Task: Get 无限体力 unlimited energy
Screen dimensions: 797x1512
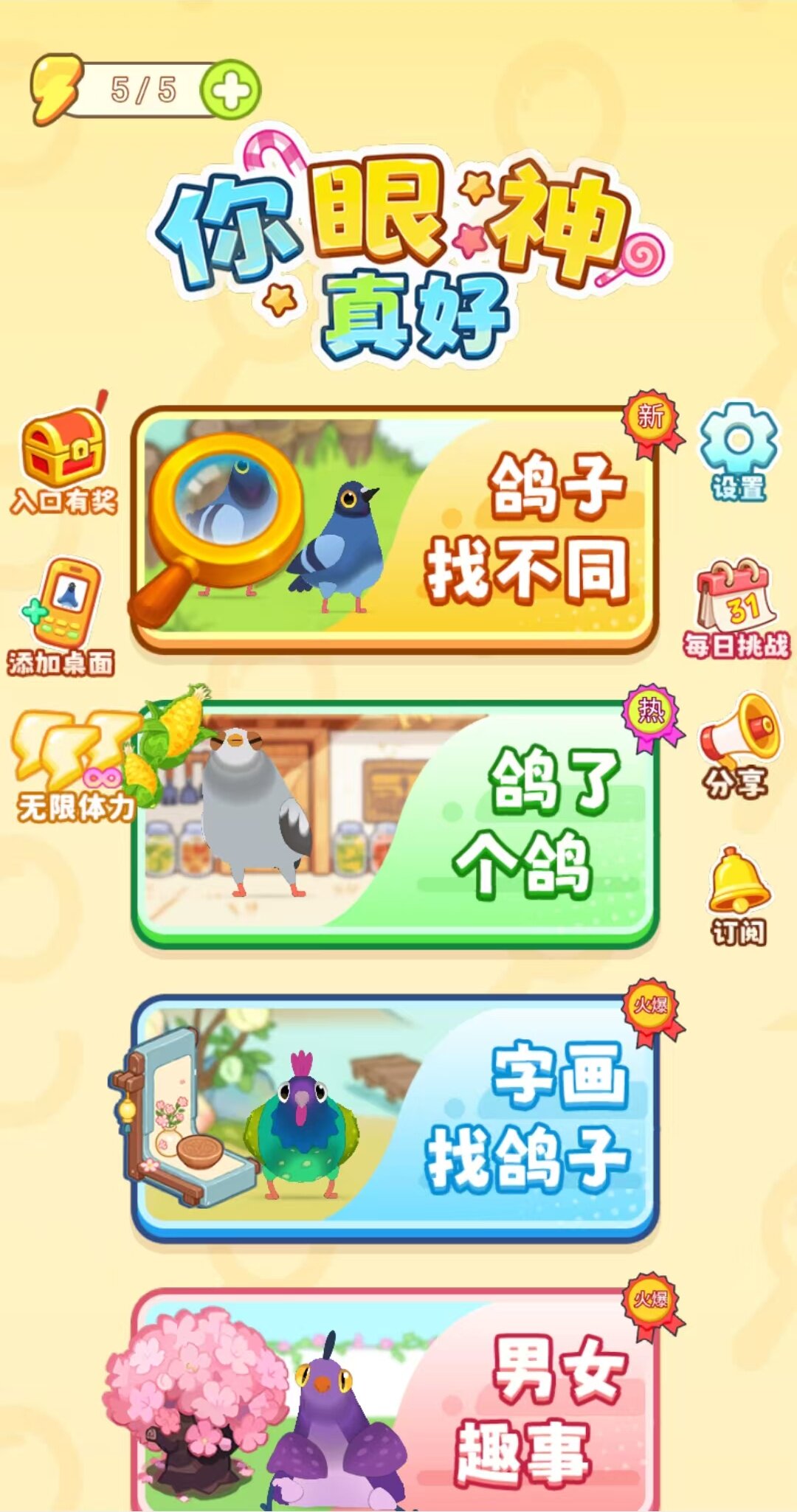Action: [x=74, y=767]
